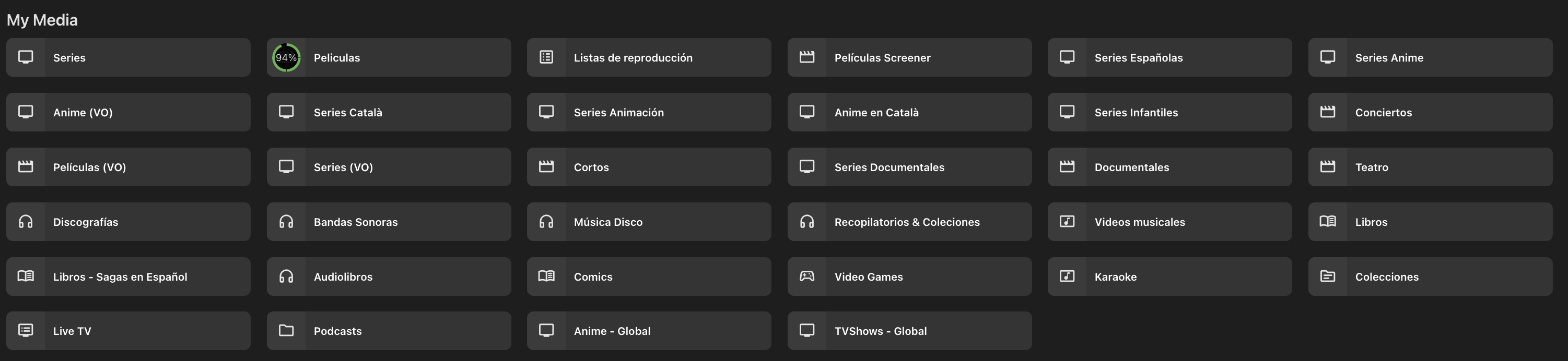Select Bandas Sonoras
Image resolution: width=1568 pixels, height=361 pixels.
[389, 222]
